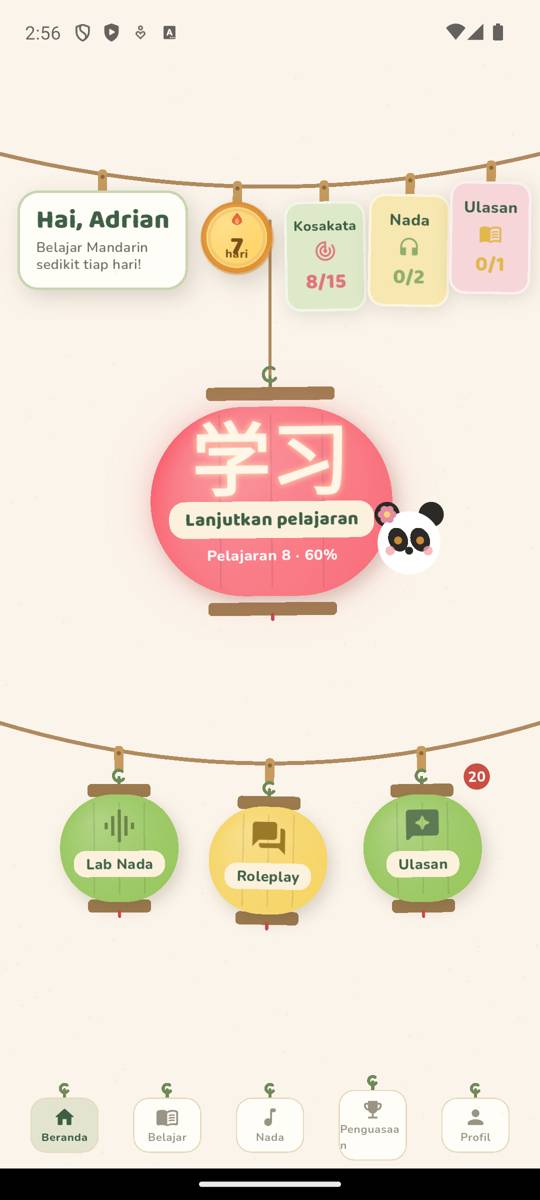Viewport: 540px width, 1200px height.
Task: Open the Kosakata 8/15 goal card
Action: (325, 256)
